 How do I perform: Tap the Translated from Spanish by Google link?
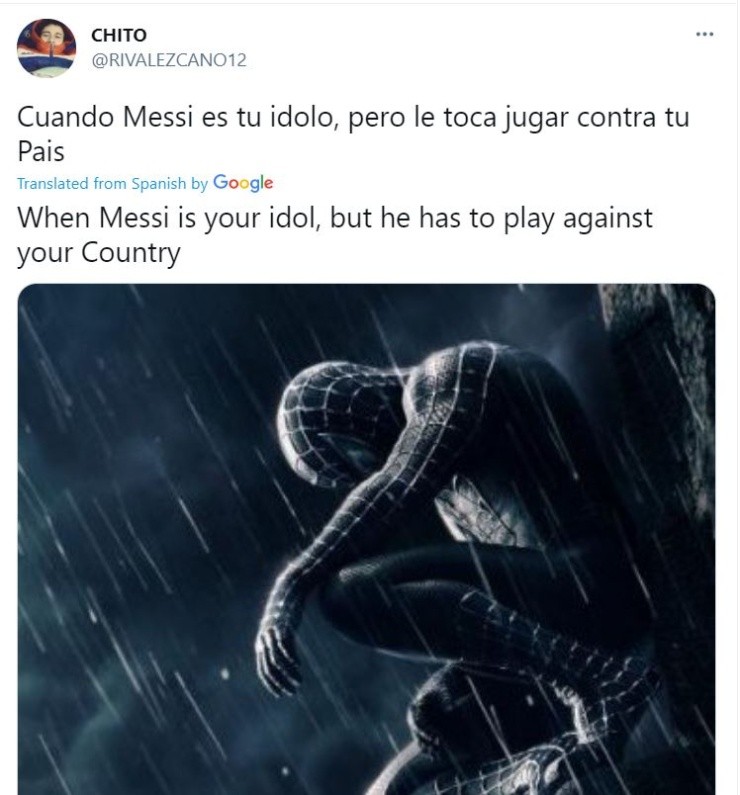coord(145,183)
